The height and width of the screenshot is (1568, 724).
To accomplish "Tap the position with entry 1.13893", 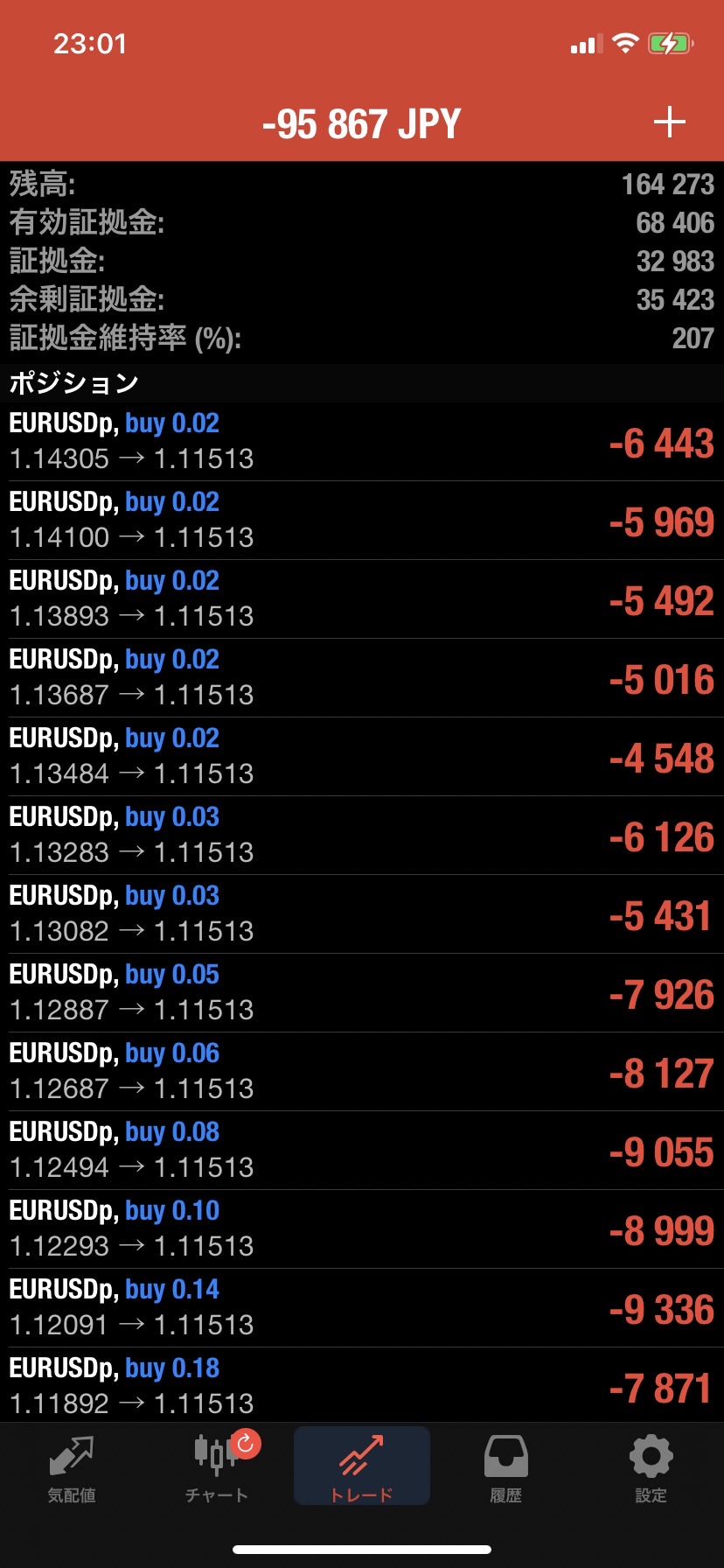I will 362,599.
